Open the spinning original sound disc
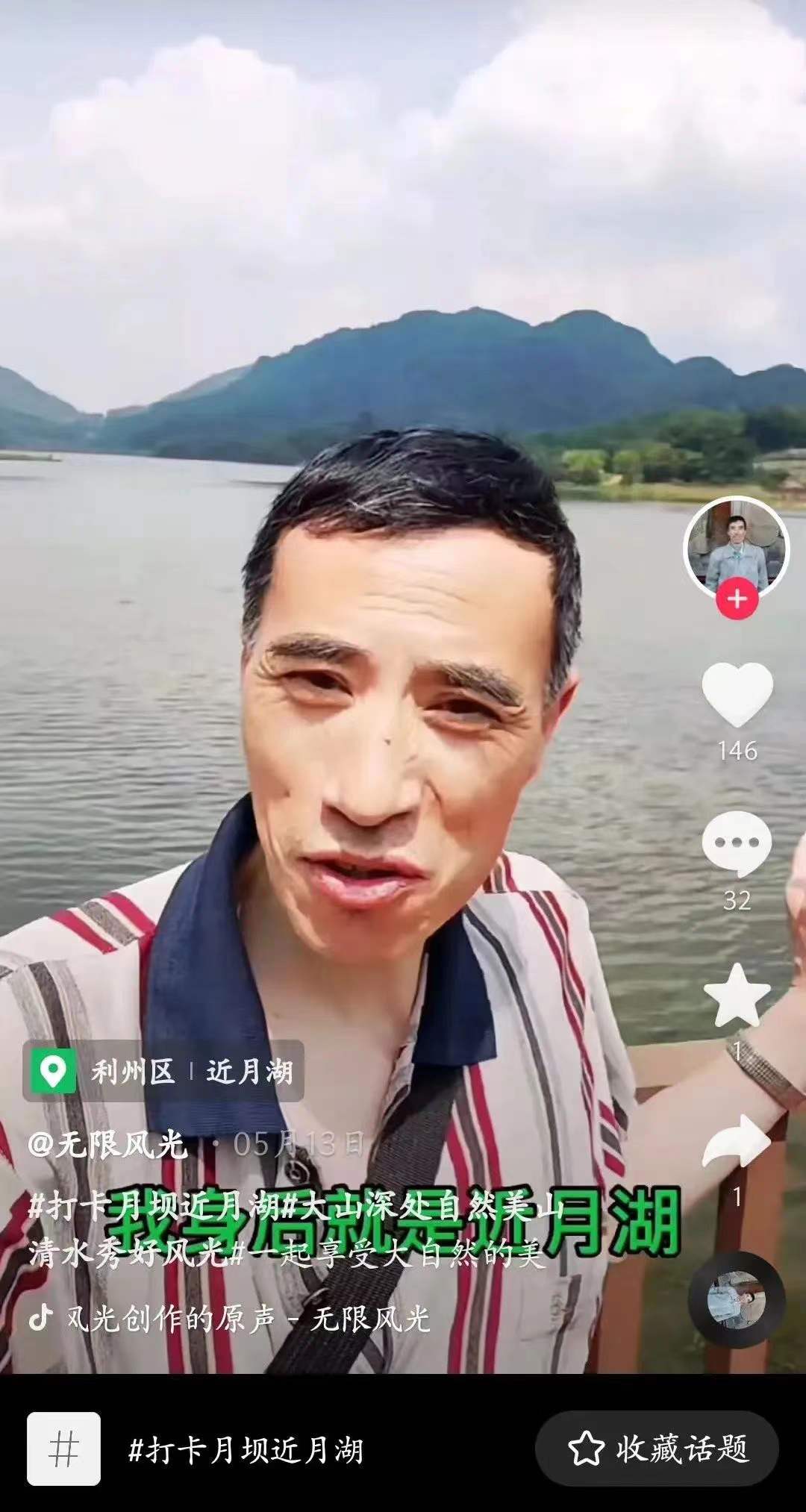 [736, 1299]
